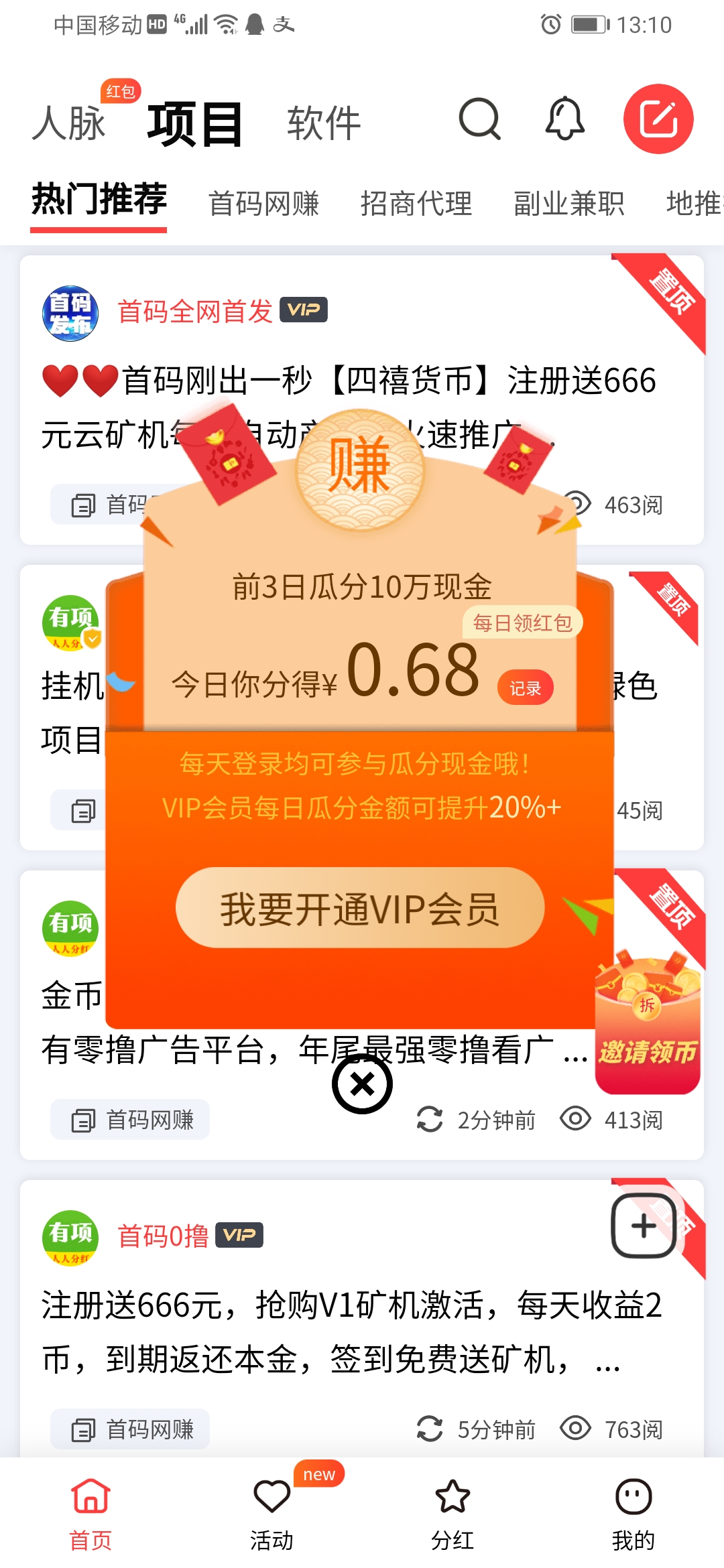This screenshot has height=1568, width=724.
Task: Open the 记录 earnings record
Action: [x=525, y=688]
